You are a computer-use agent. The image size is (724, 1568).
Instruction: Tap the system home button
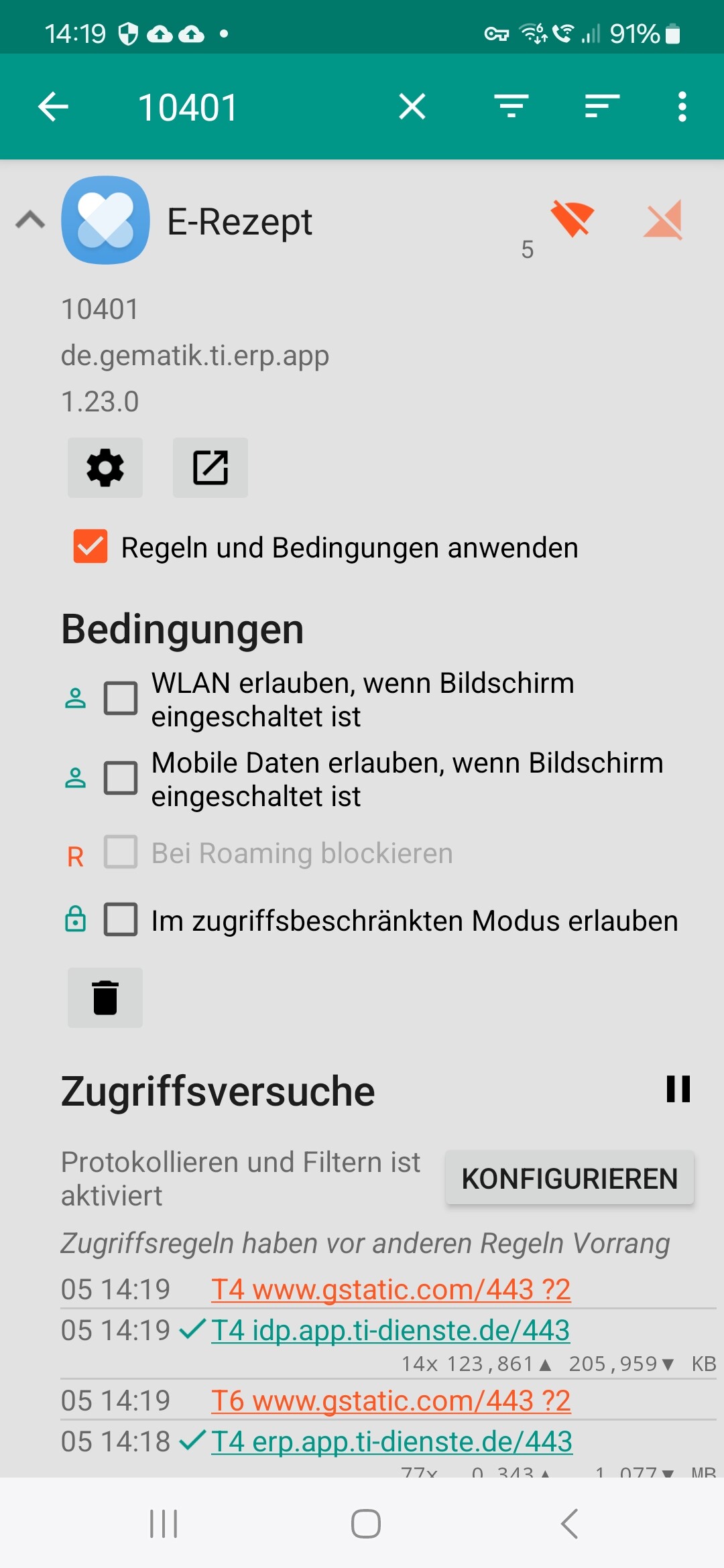[366, 1524]
